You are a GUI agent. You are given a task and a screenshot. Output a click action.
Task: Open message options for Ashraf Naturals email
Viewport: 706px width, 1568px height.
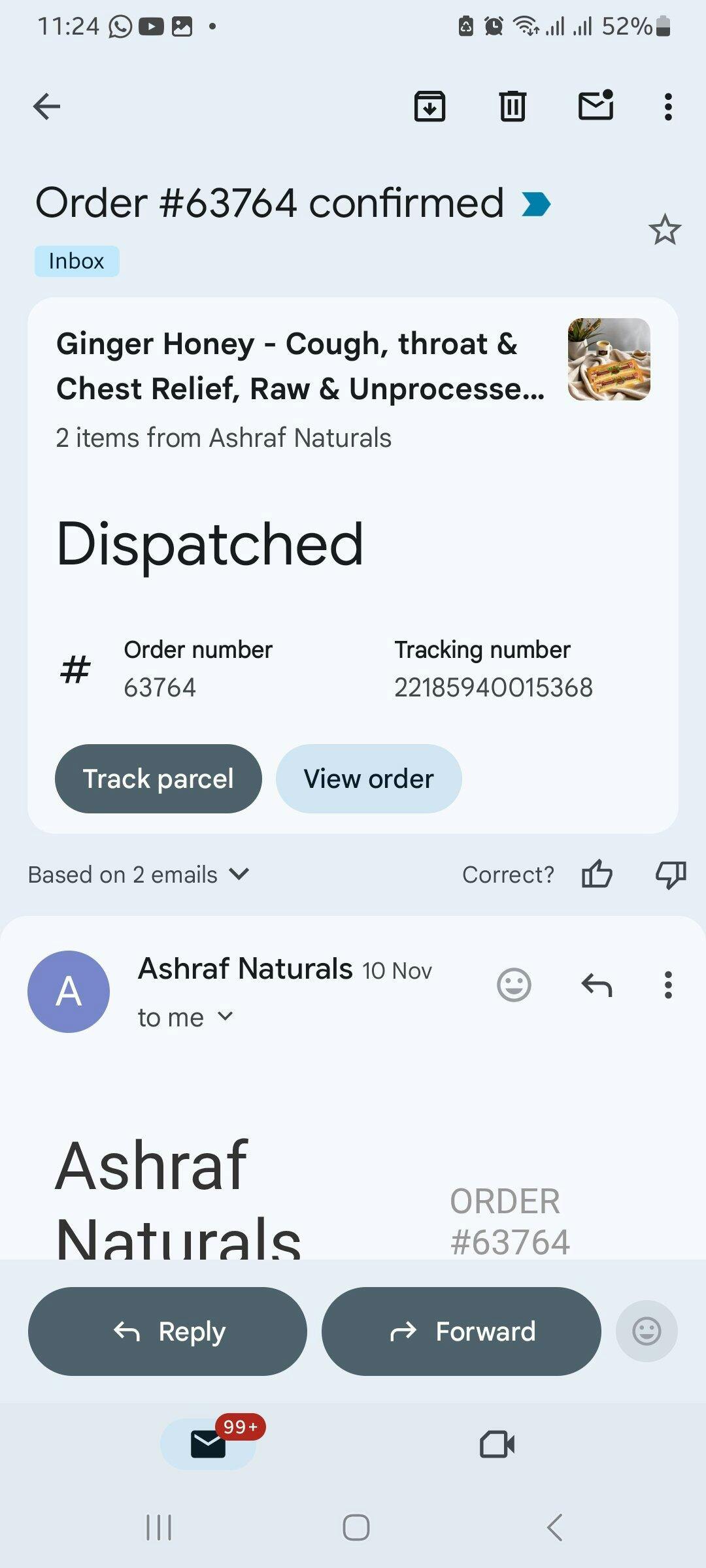click(667, 985)
